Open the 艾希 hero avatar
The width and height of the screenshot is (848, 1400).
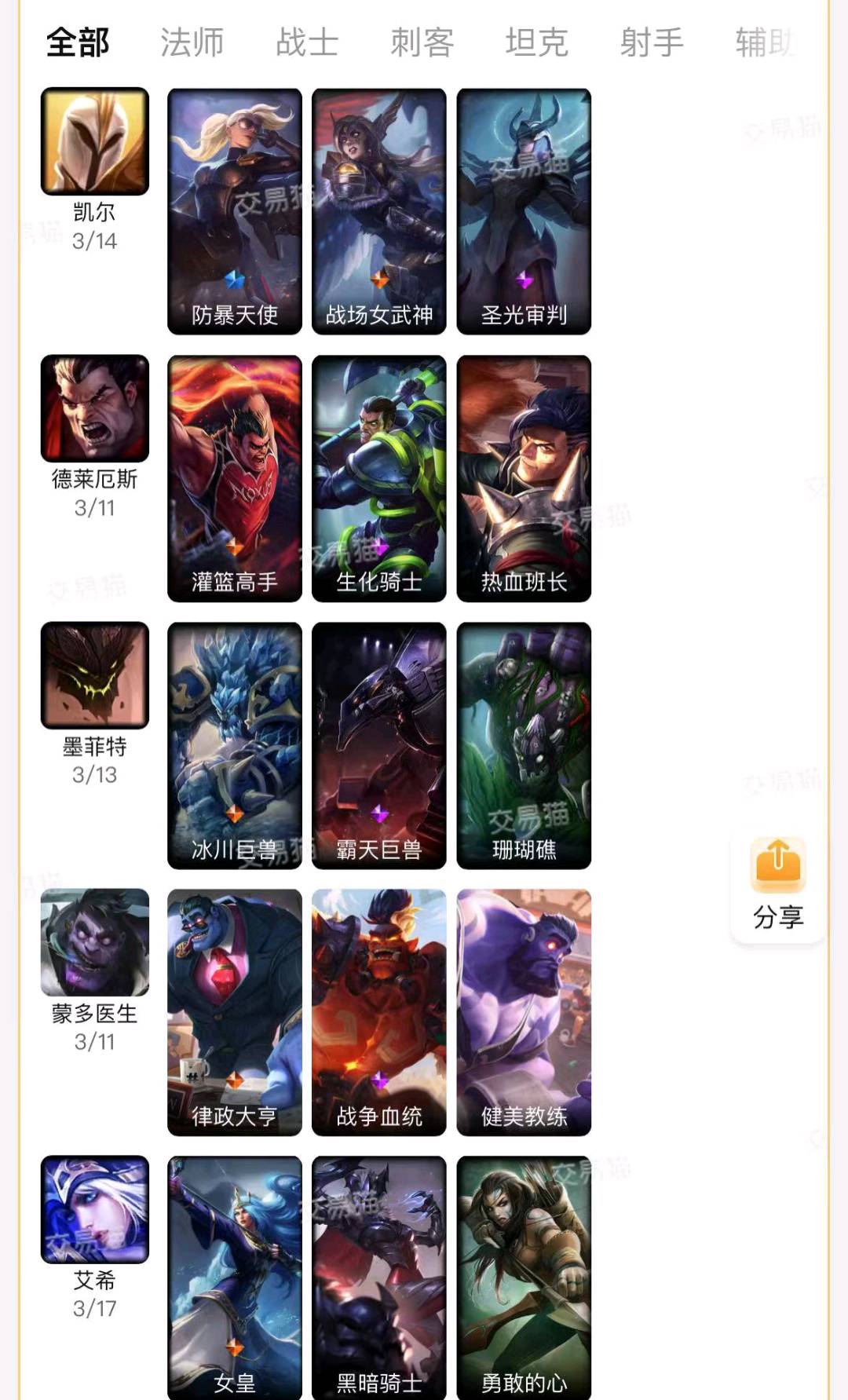(x=95, y=1209)
